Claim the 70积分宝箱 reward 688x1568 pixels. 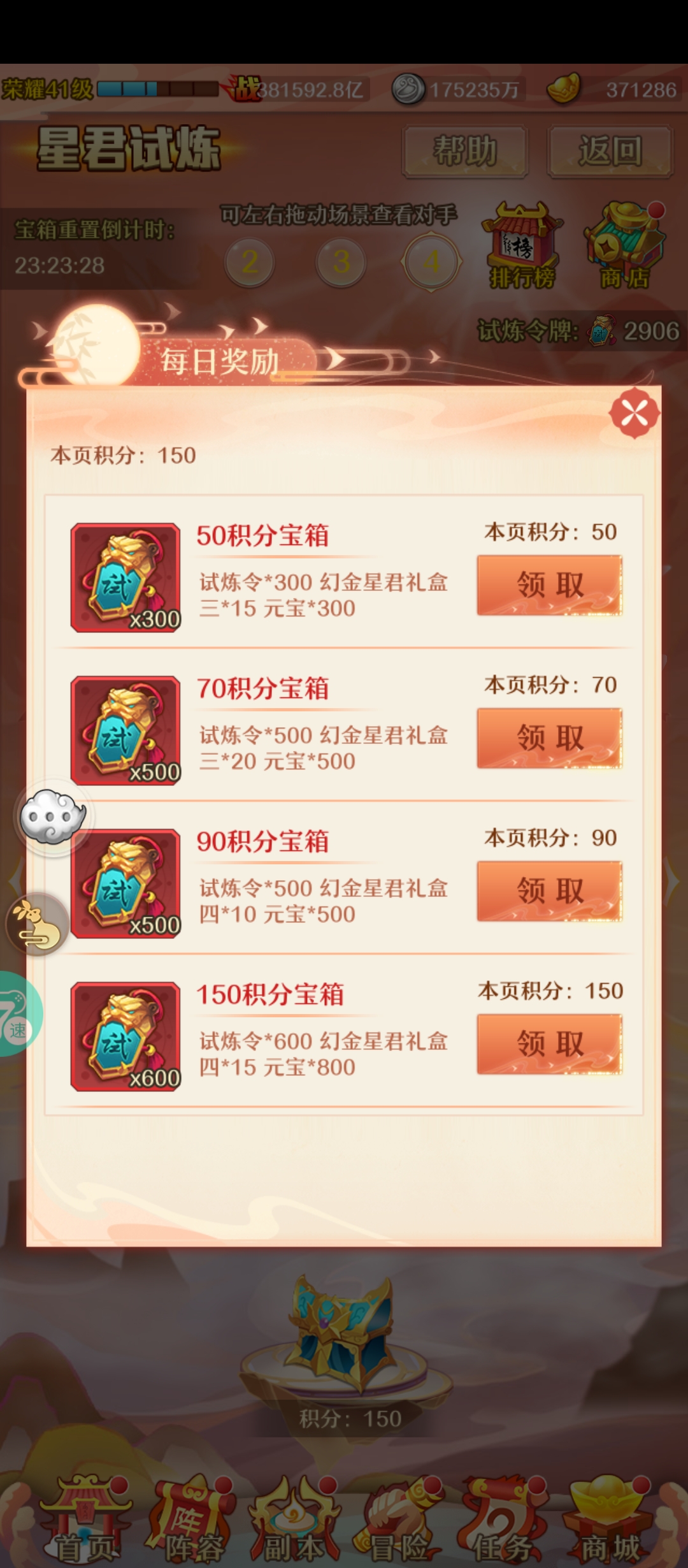[x=549, y=738]
